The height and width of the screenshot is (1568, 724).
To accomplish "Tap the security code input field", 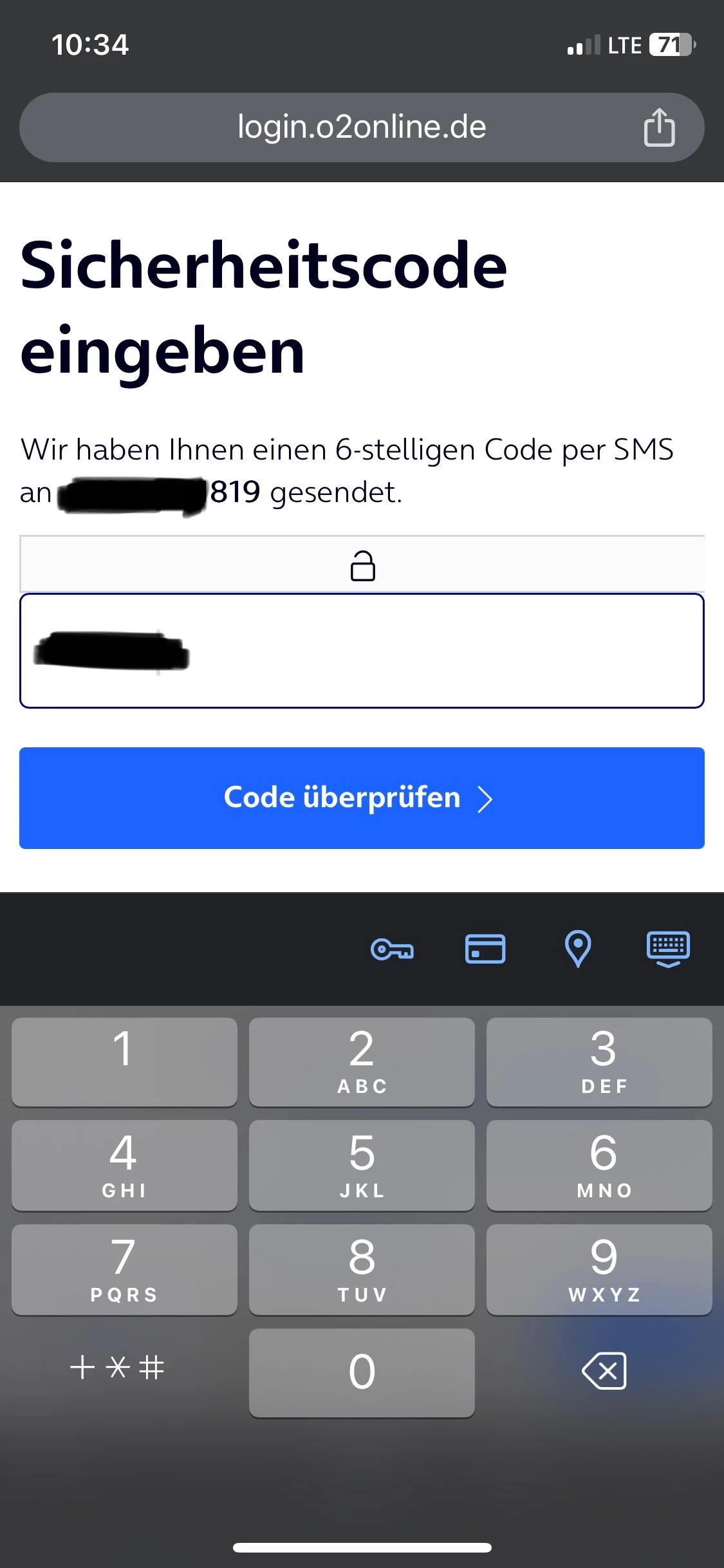I will (x=362, y=651).
